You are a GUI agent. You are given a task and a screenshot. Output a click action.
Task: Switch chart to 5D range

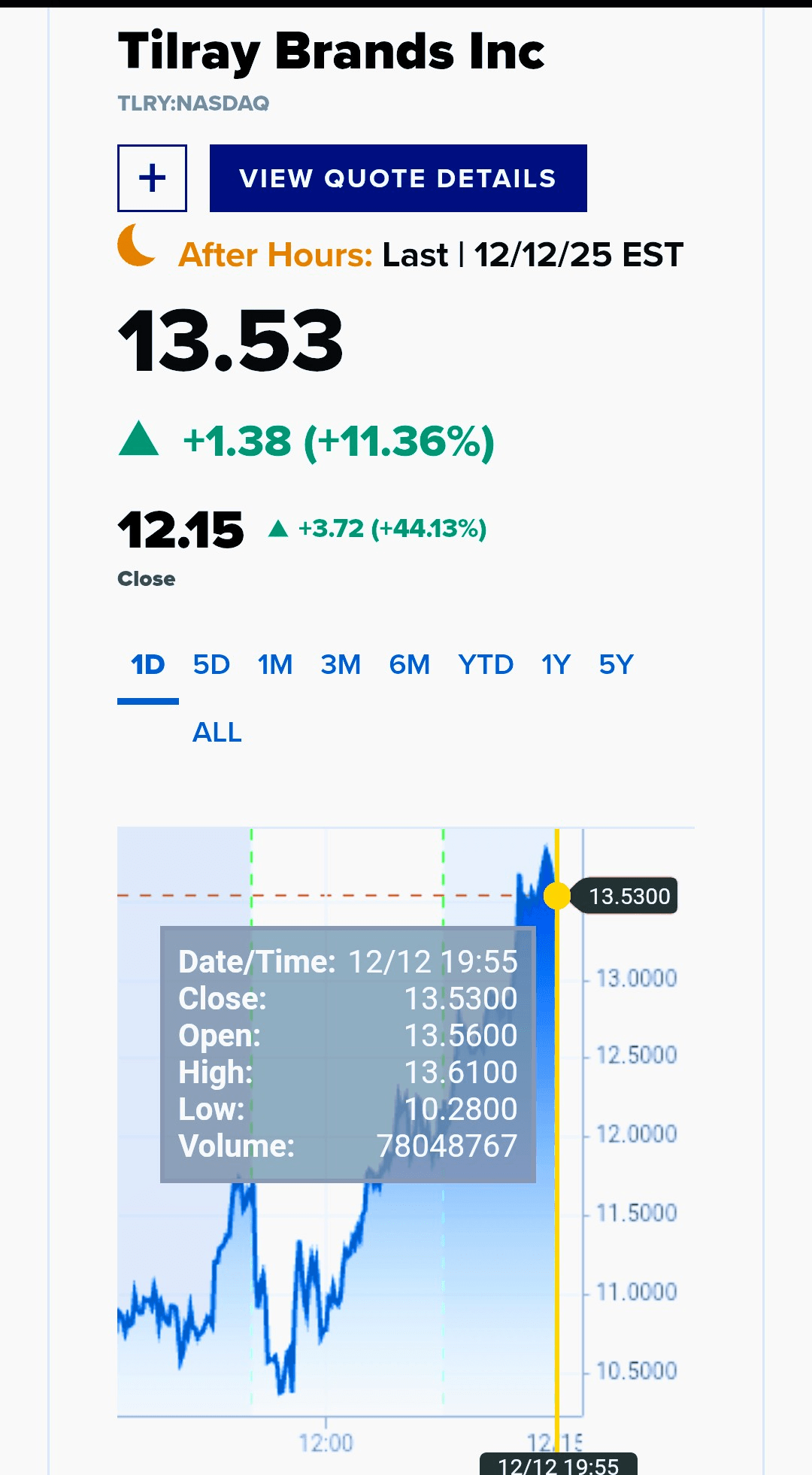coord(211,665)
